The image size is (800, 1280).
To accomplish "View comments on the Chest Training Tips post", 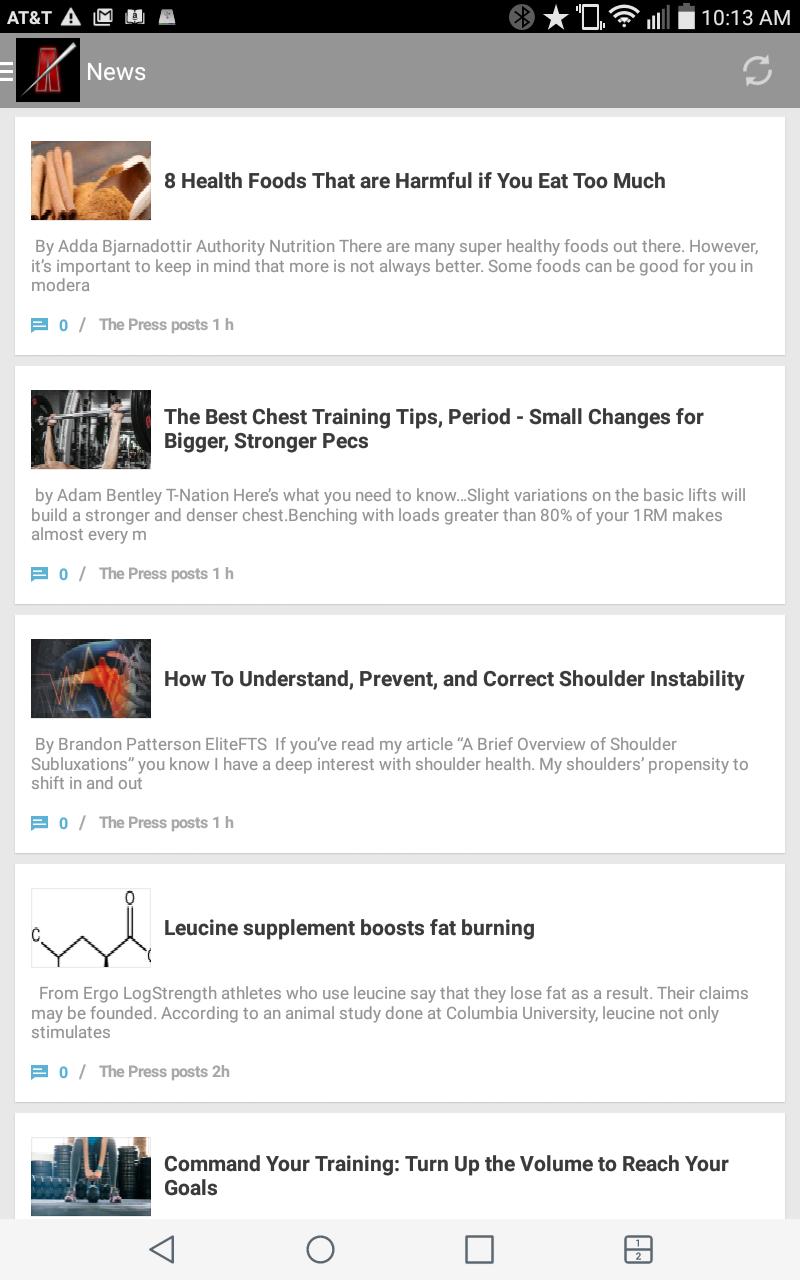I will [40, 574].
